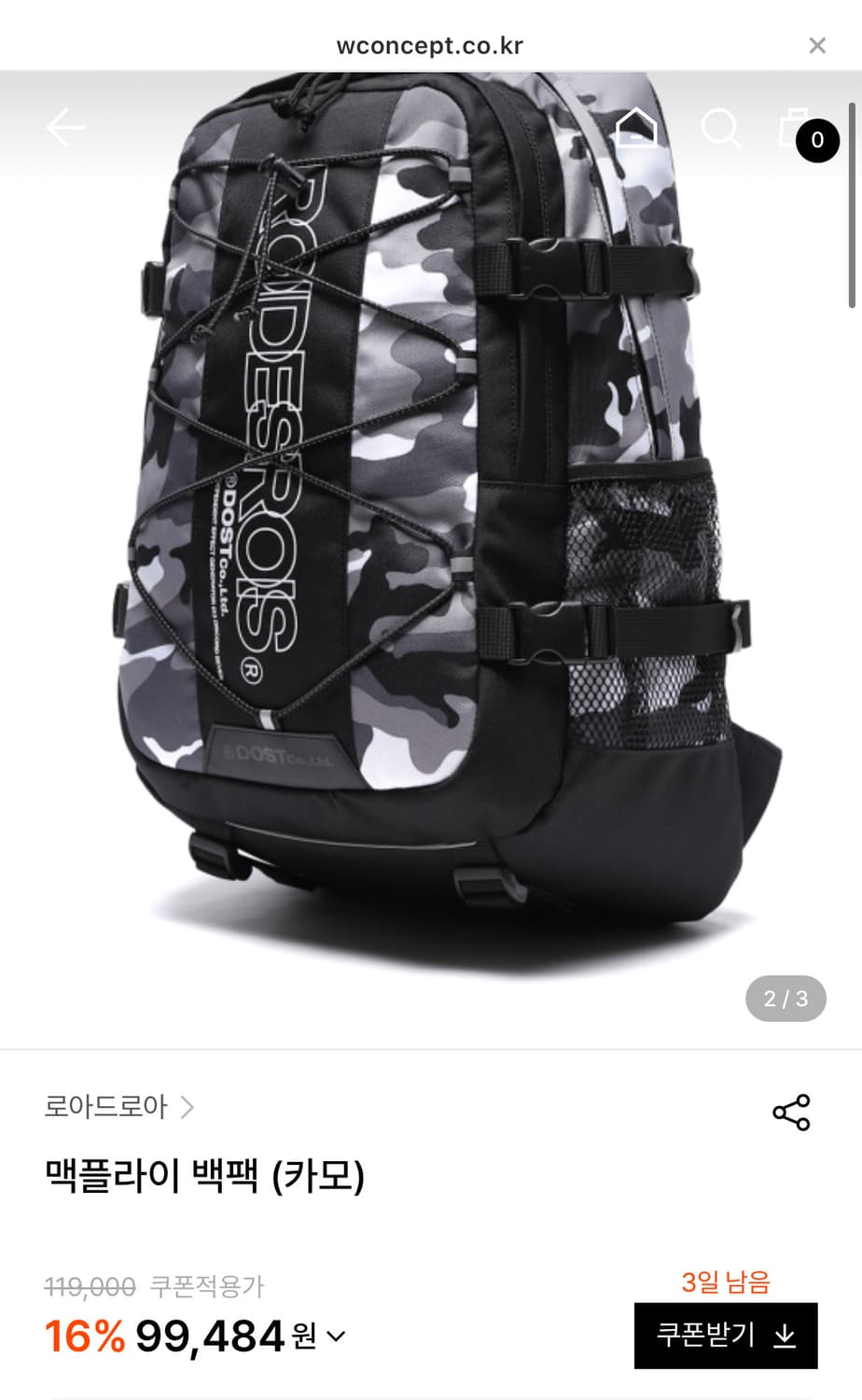Open the home screen icon

click(x=637, y=129)
